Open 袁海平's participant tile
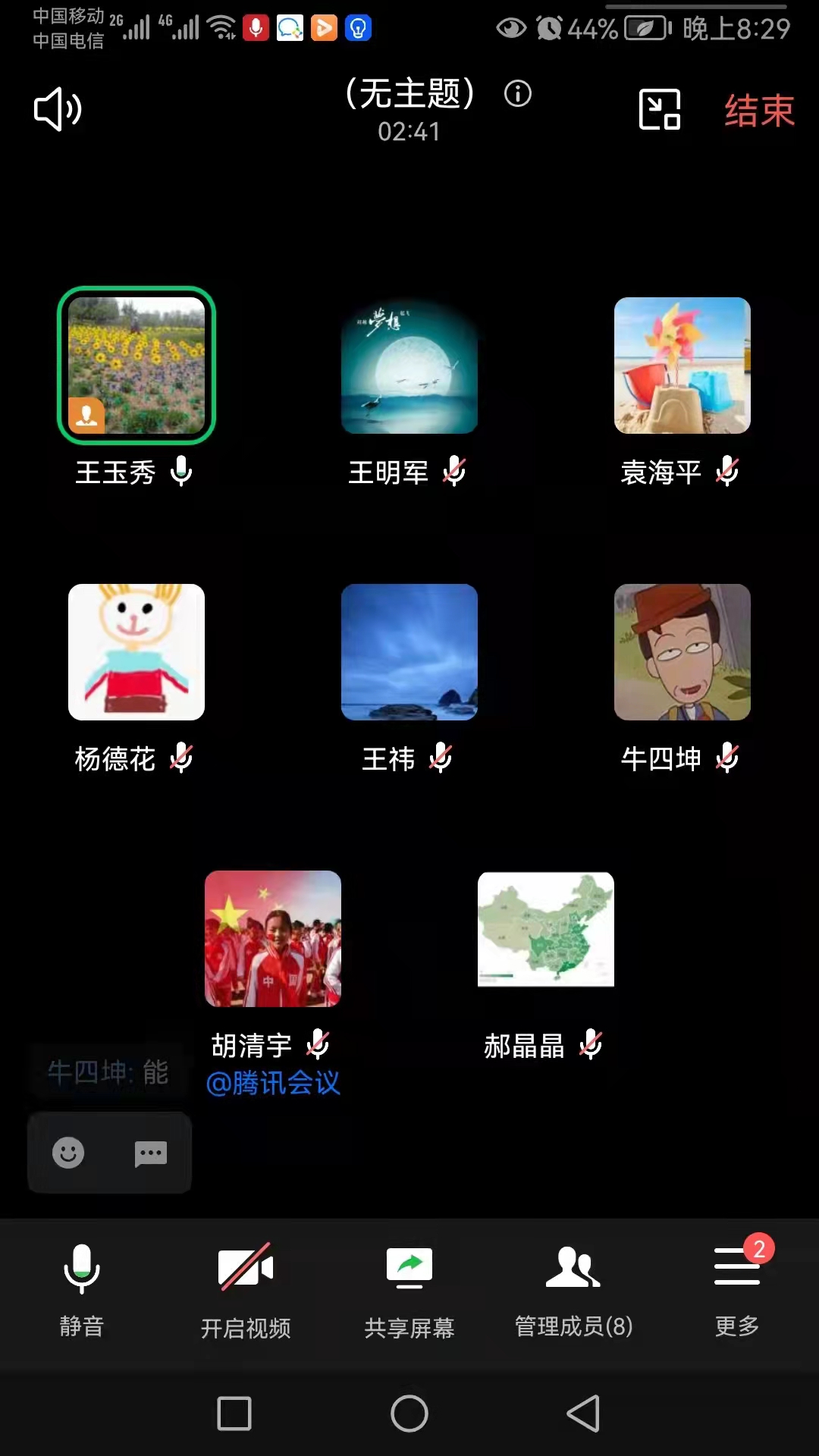819x1456 pixels. pos(682,366)
